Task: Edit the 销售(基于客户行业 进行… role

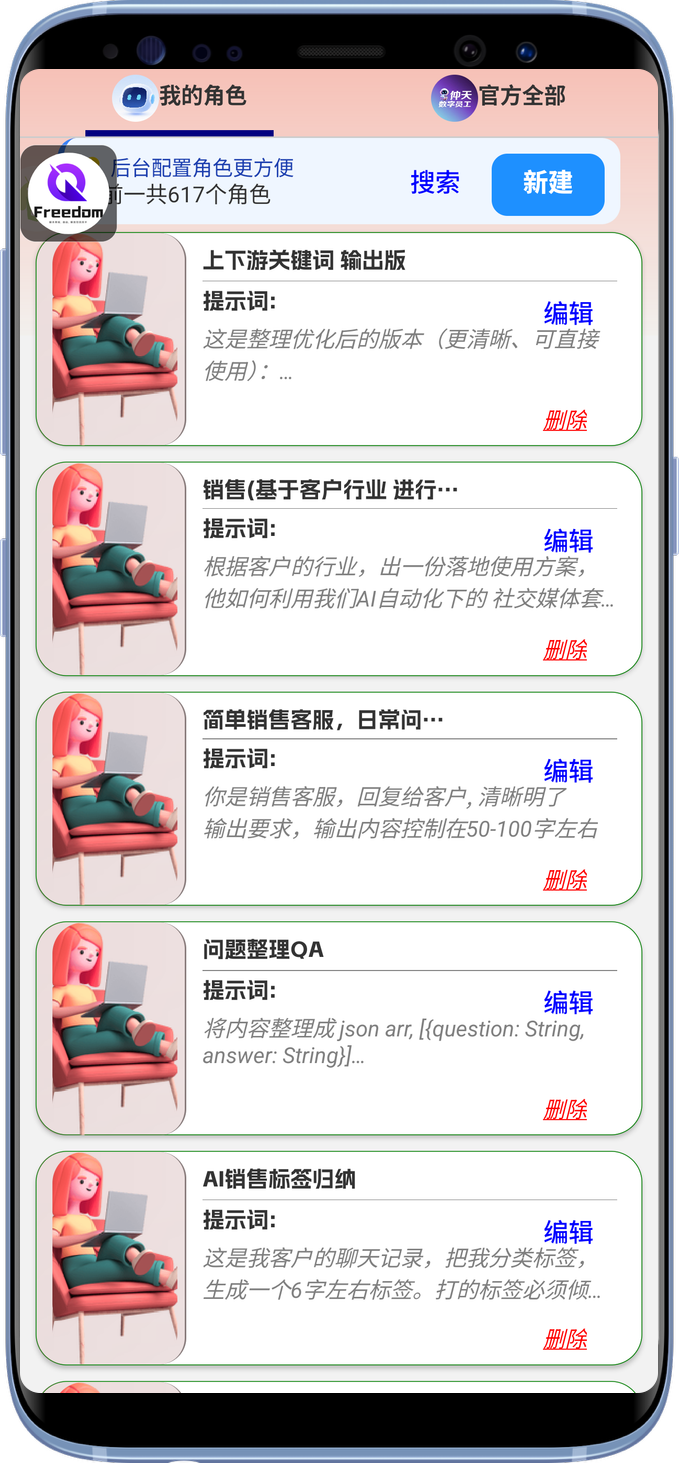Action: click(x=568, y=541)
